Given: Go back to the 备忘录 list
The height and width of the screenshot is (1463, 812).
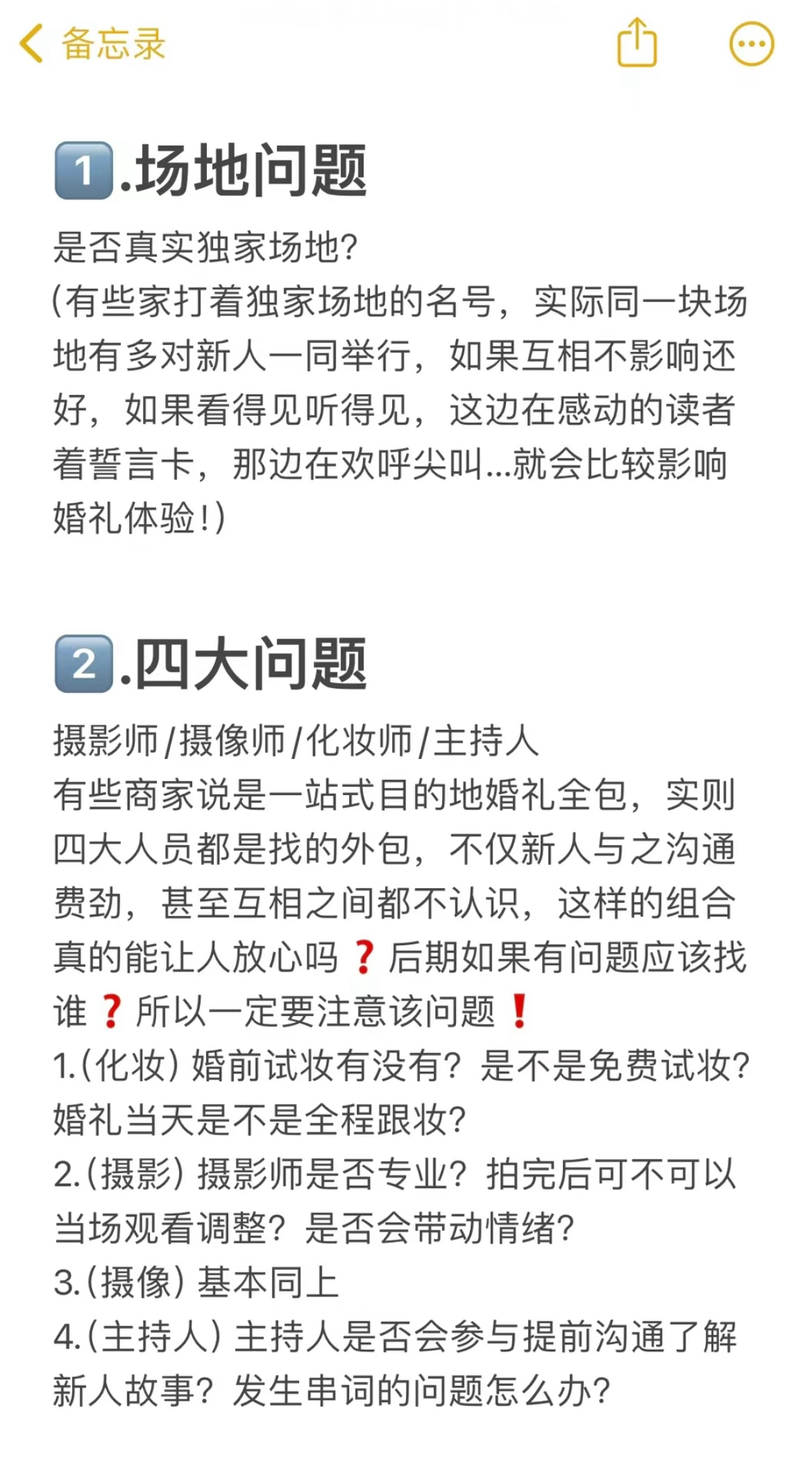Looking at the screenshot, I should tap(92, 44).
